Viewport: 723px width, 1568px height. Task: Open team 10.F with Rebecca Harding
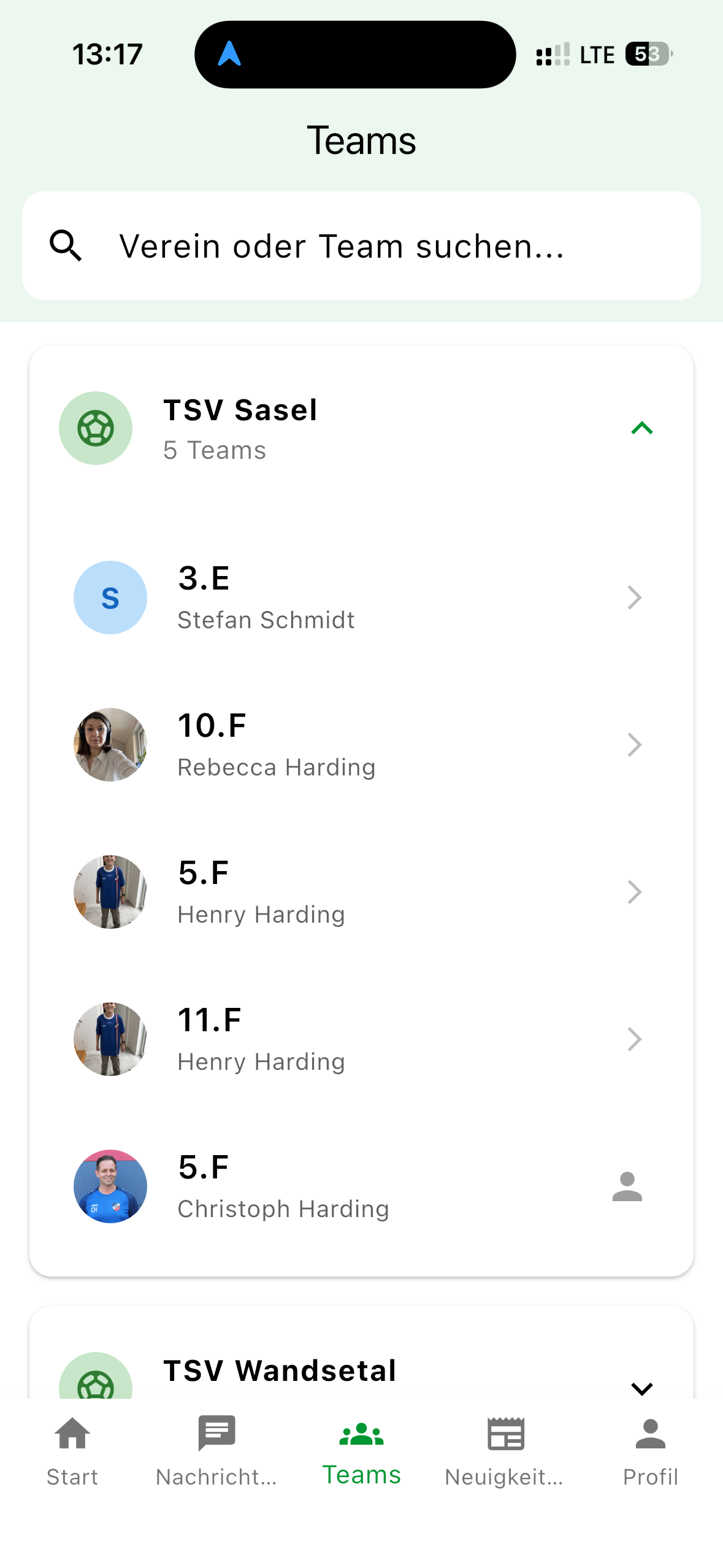point(361,745)
